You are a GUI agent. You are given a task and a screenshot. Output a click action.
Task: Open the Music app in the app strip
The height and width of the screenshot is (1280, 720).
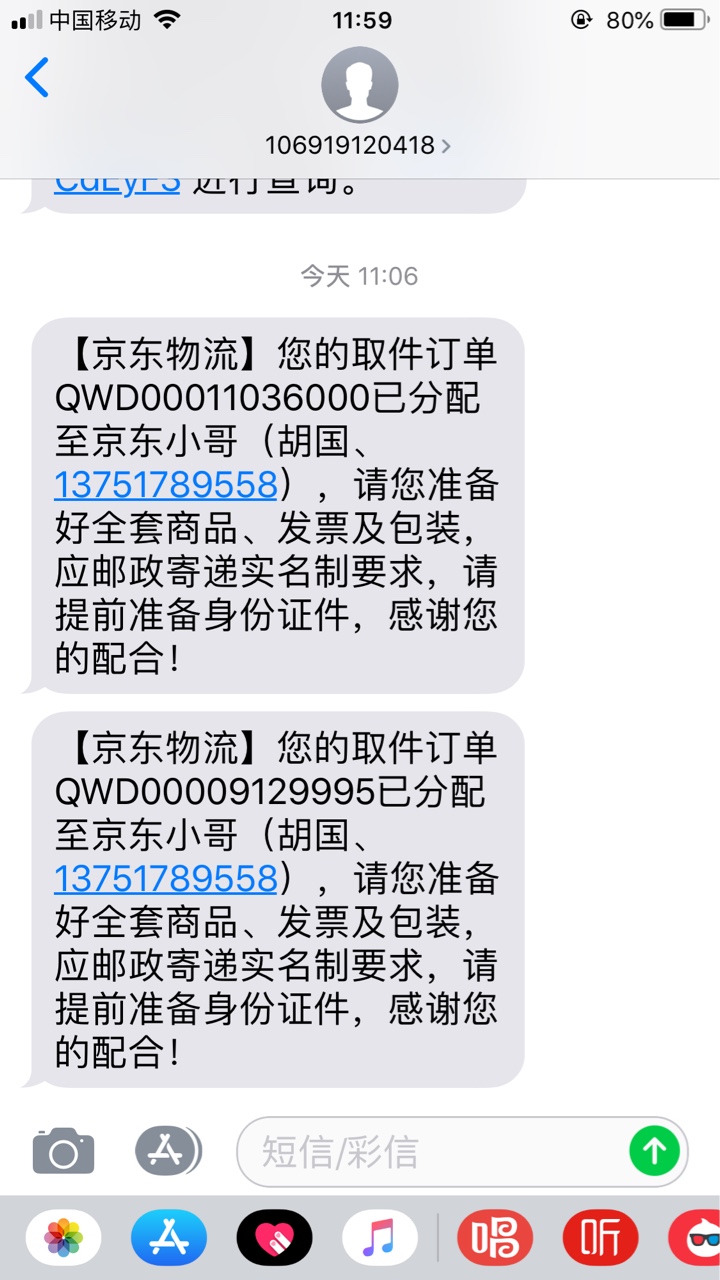pos(379,1238)
